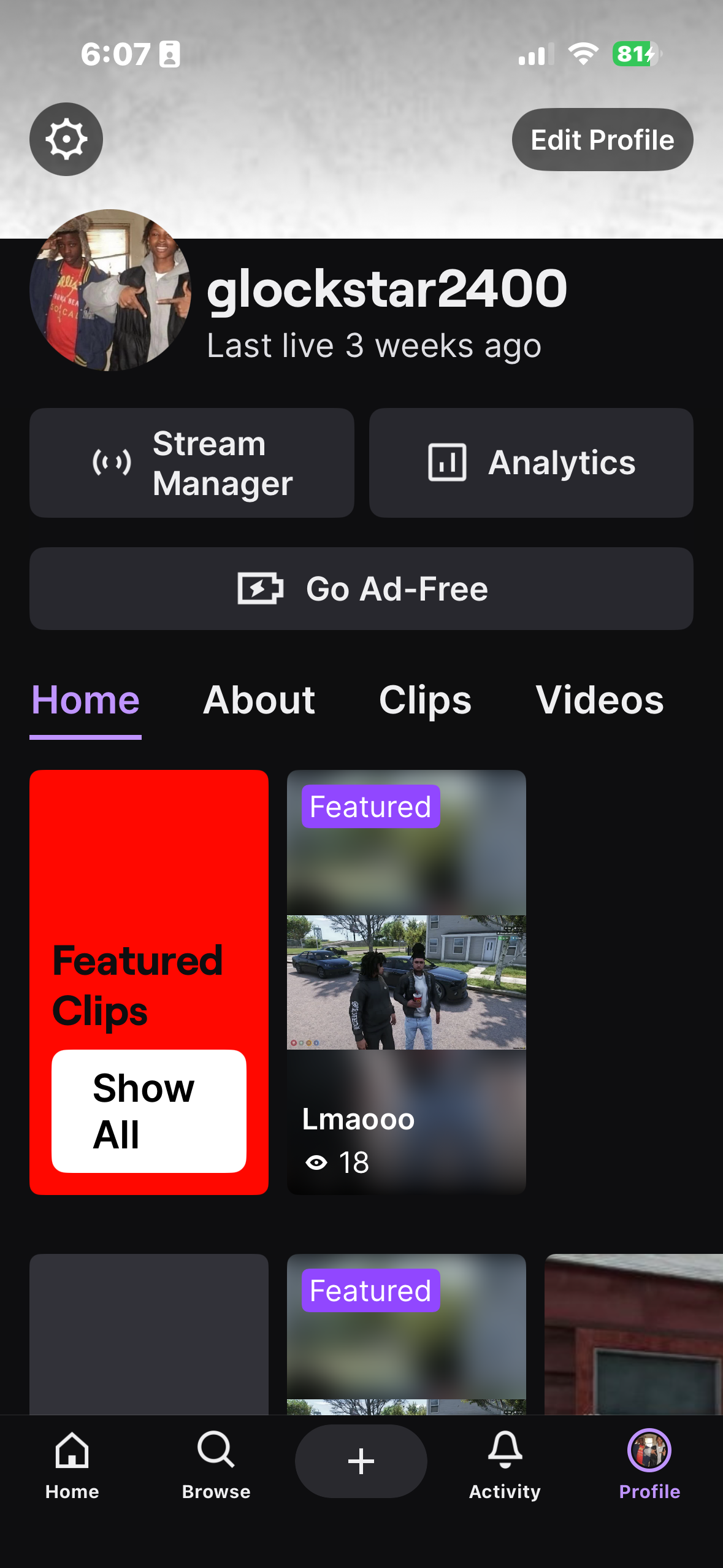723x1568 pixels.
Task: Show all featured clips
Action: (x=149, y=1111)
